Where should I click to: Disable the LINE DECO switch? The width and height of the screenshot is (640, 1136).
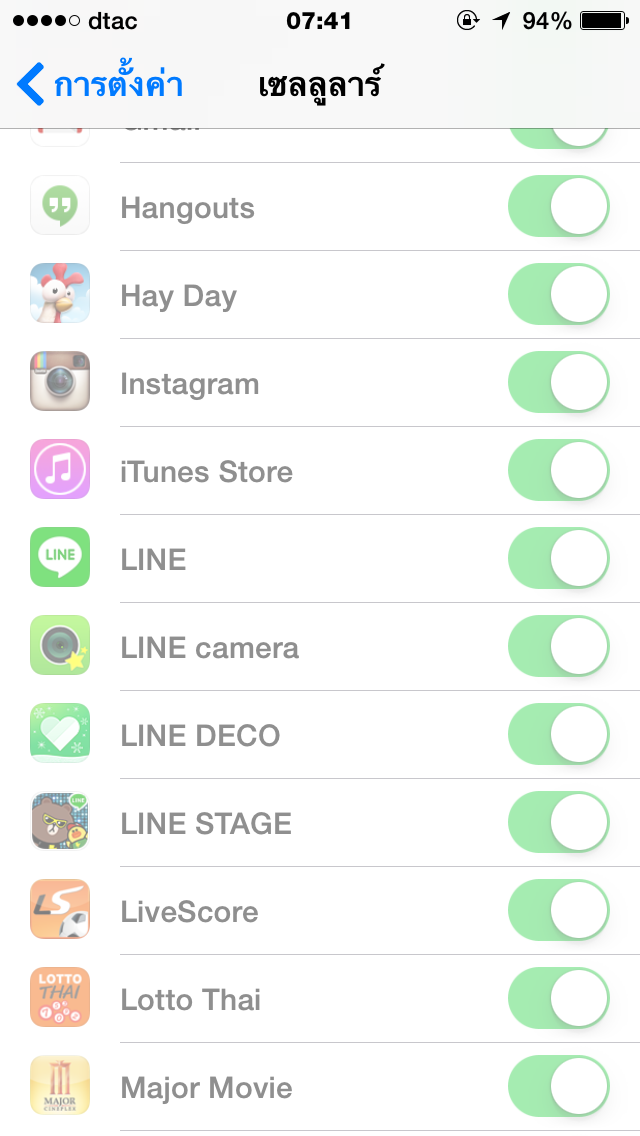(x=559, y=735)
